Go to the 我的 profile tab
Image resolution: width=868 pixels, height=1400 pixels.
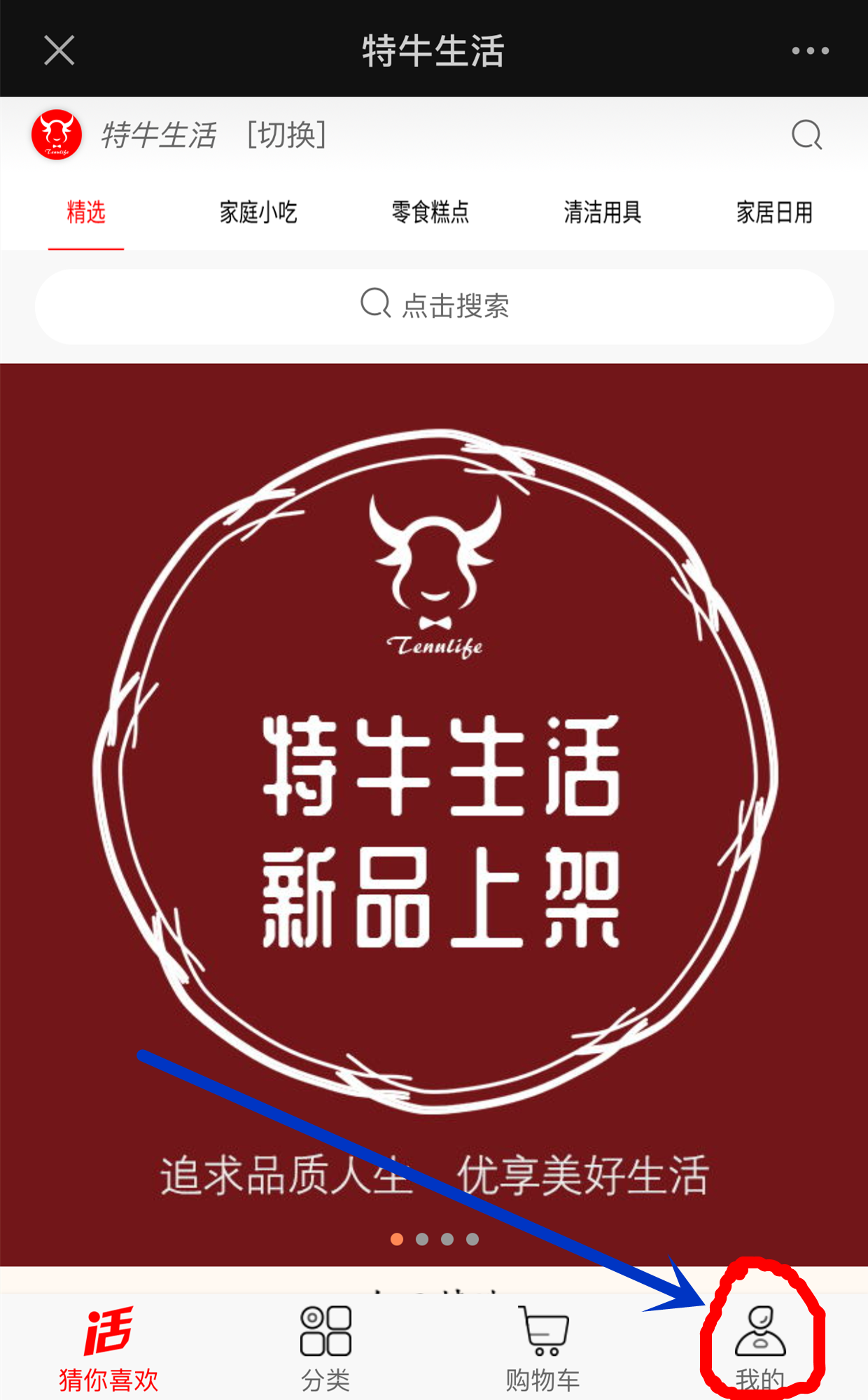point(760,1349)
